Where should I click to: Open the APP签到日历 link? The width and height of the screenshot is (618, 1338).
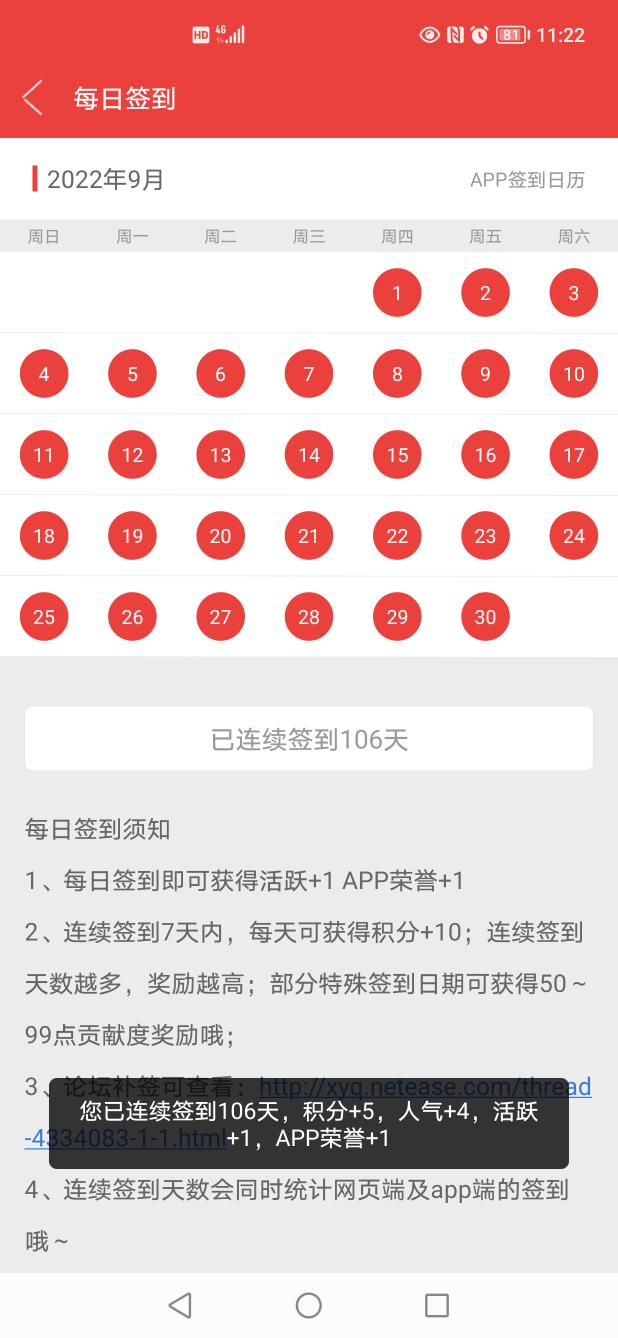[527, 180]
